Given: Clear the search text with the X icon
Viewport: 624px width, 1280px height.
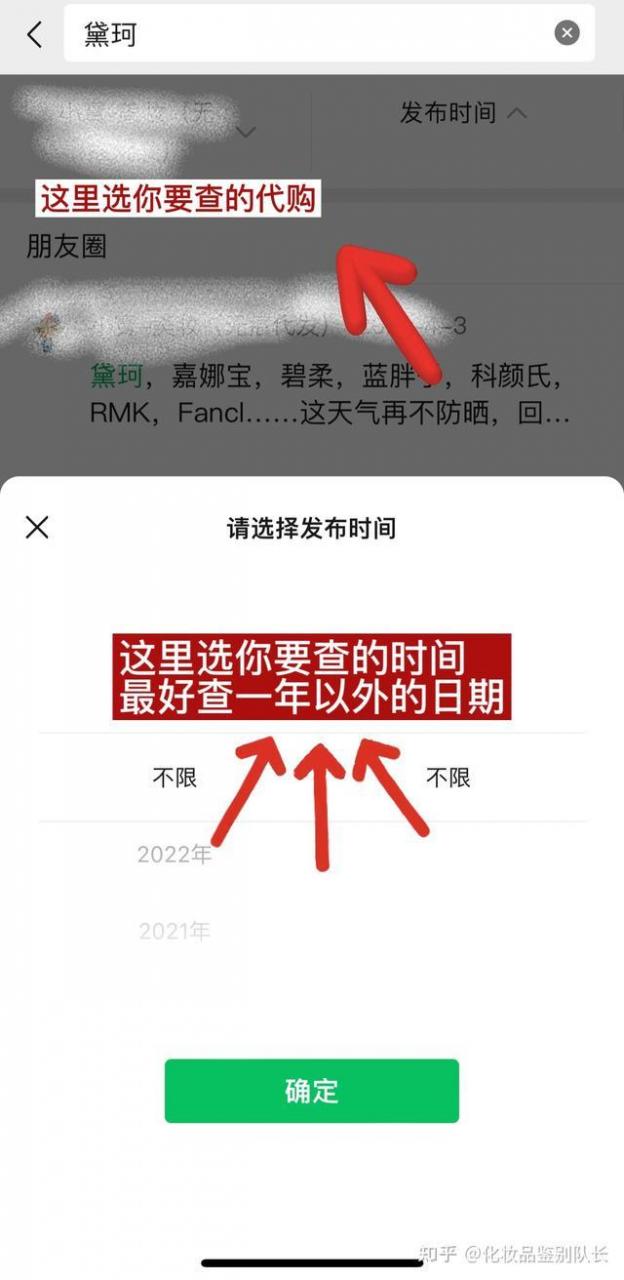Looking at the screenshot, I should tap(567, 34).
